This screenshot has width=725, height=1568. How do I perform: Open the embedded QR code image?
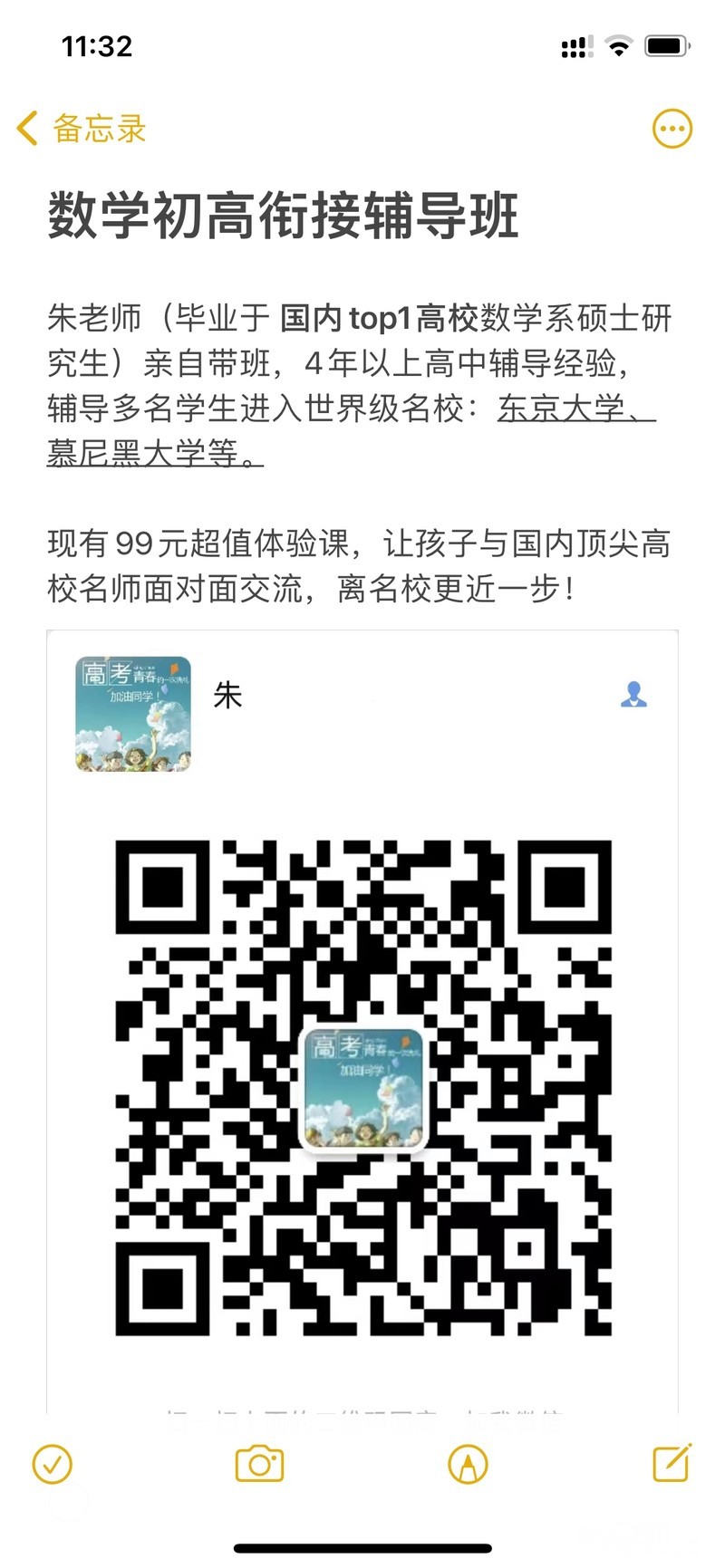pos(362,1087)
